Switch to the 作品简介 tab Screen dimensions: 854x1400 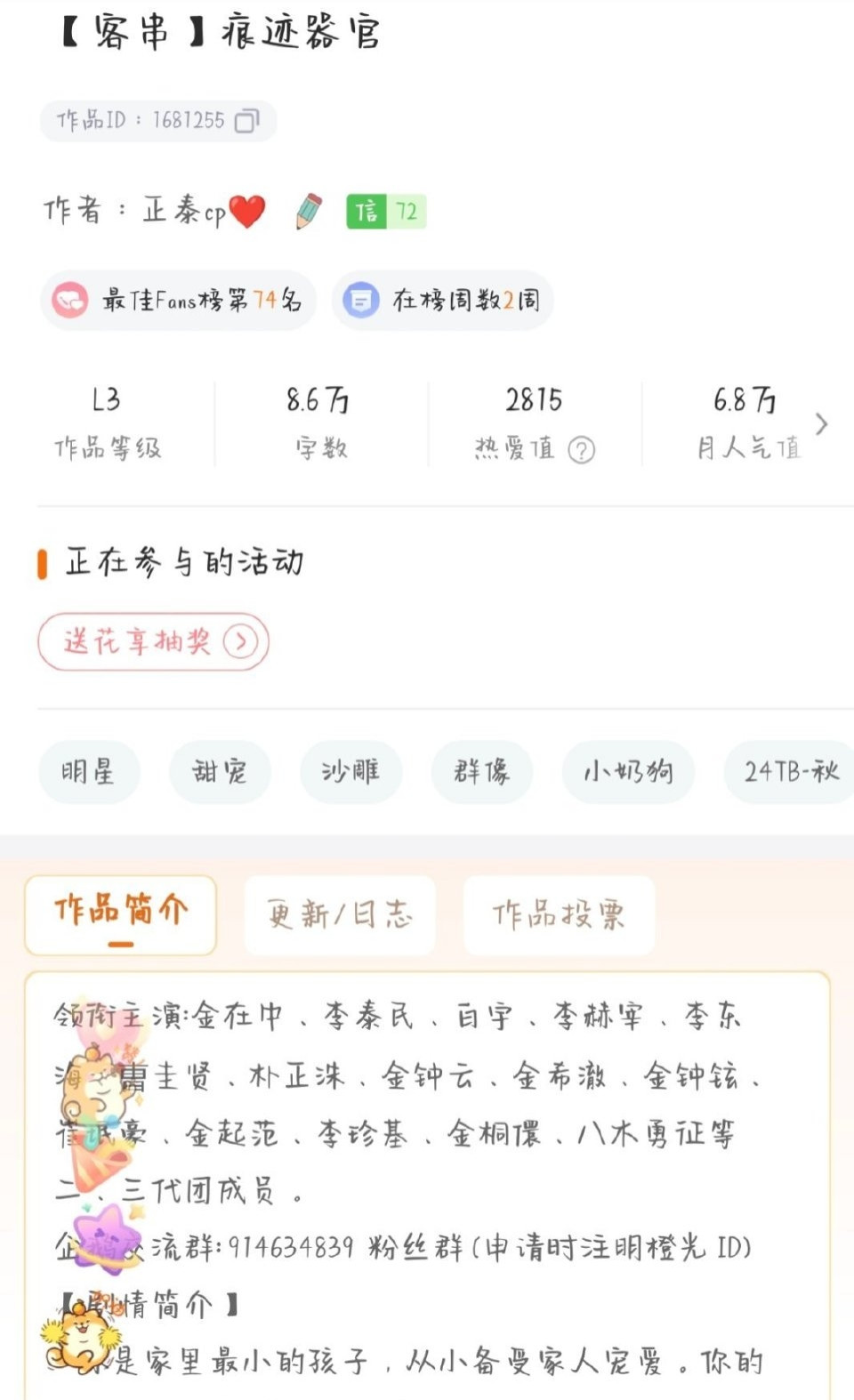coord(121,915)
